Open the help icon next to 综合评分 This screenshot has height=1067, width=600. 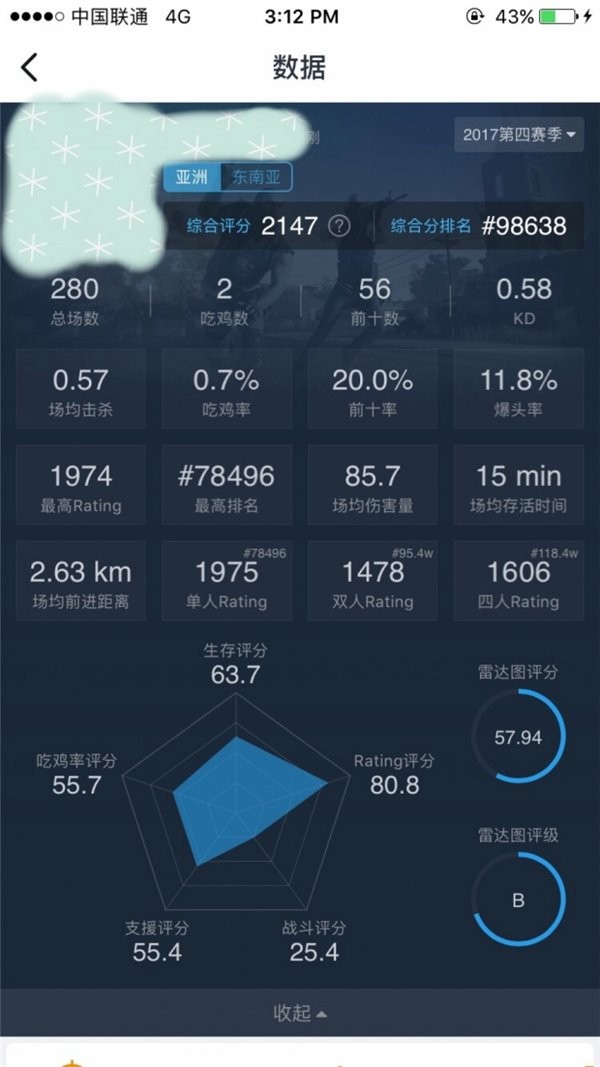pos(340,226)
